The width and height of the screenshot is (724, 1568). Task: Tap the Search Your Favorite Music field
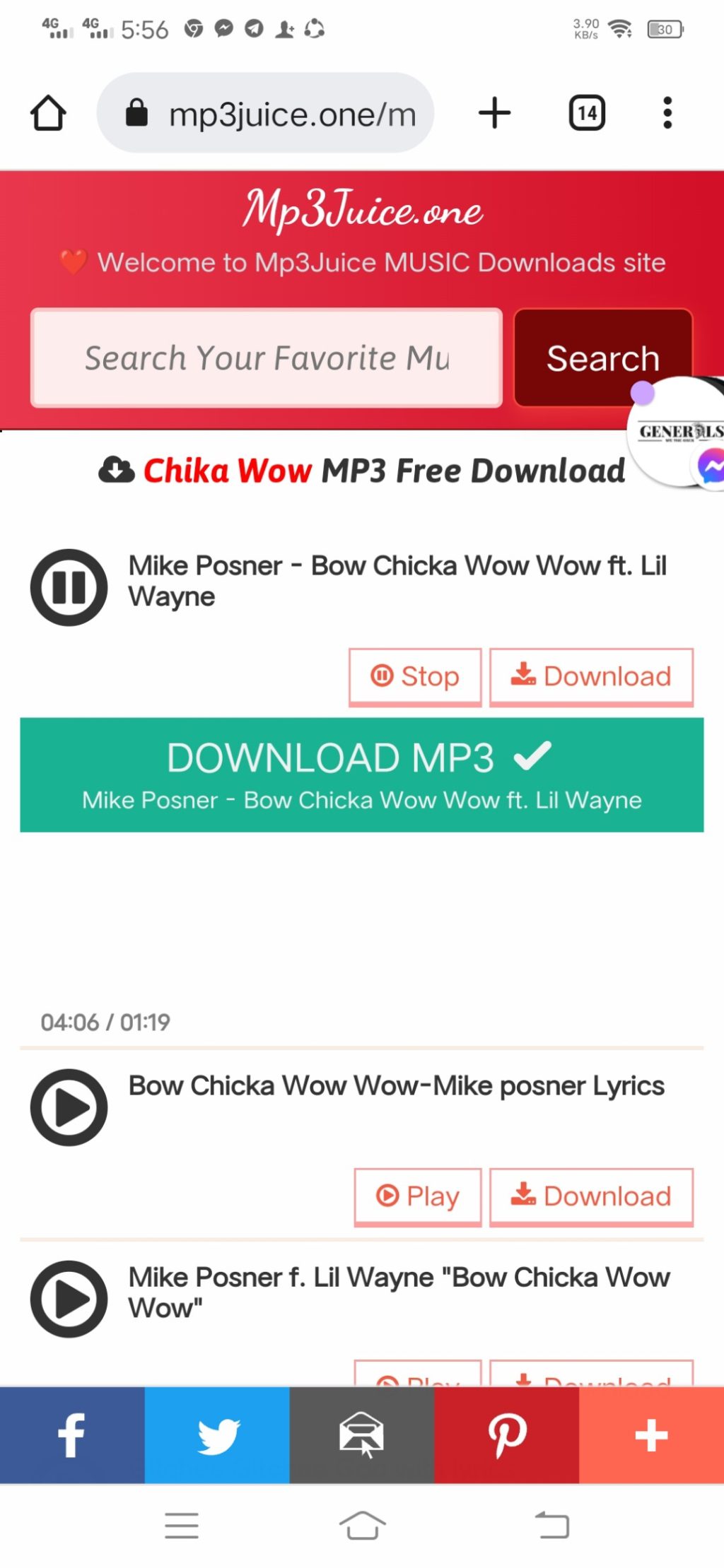tap(267, 358)
